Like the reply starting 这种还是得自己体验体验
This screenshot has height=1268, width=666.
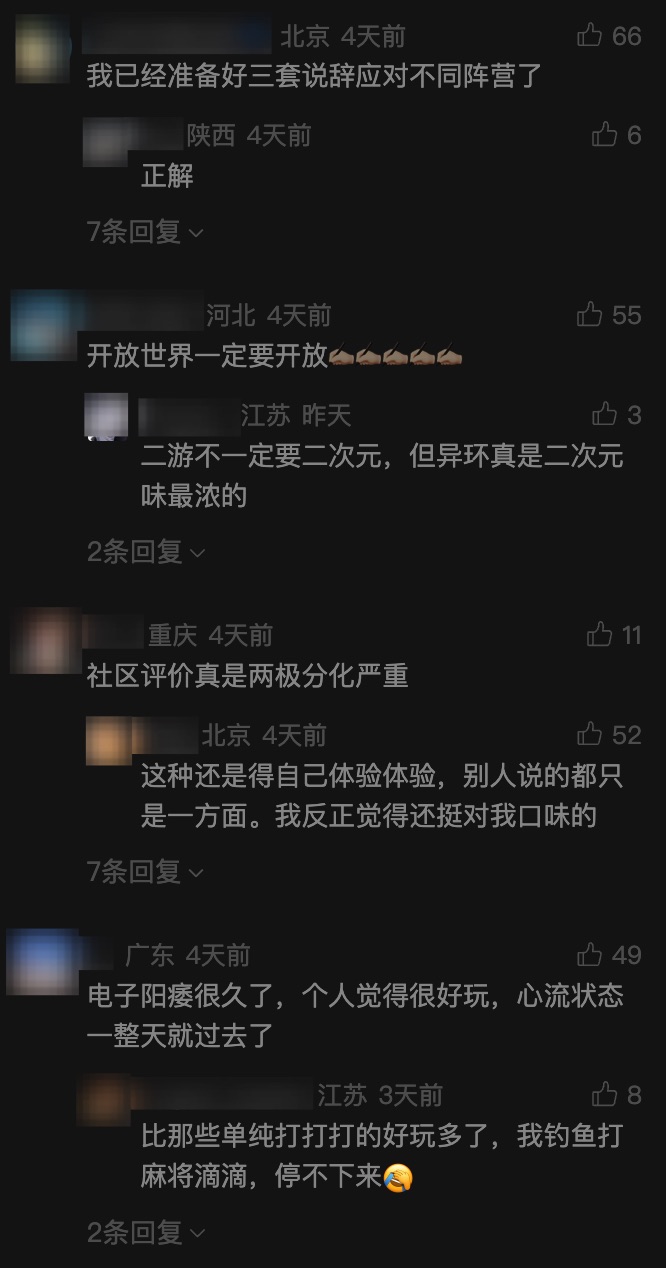pos(590,735)
